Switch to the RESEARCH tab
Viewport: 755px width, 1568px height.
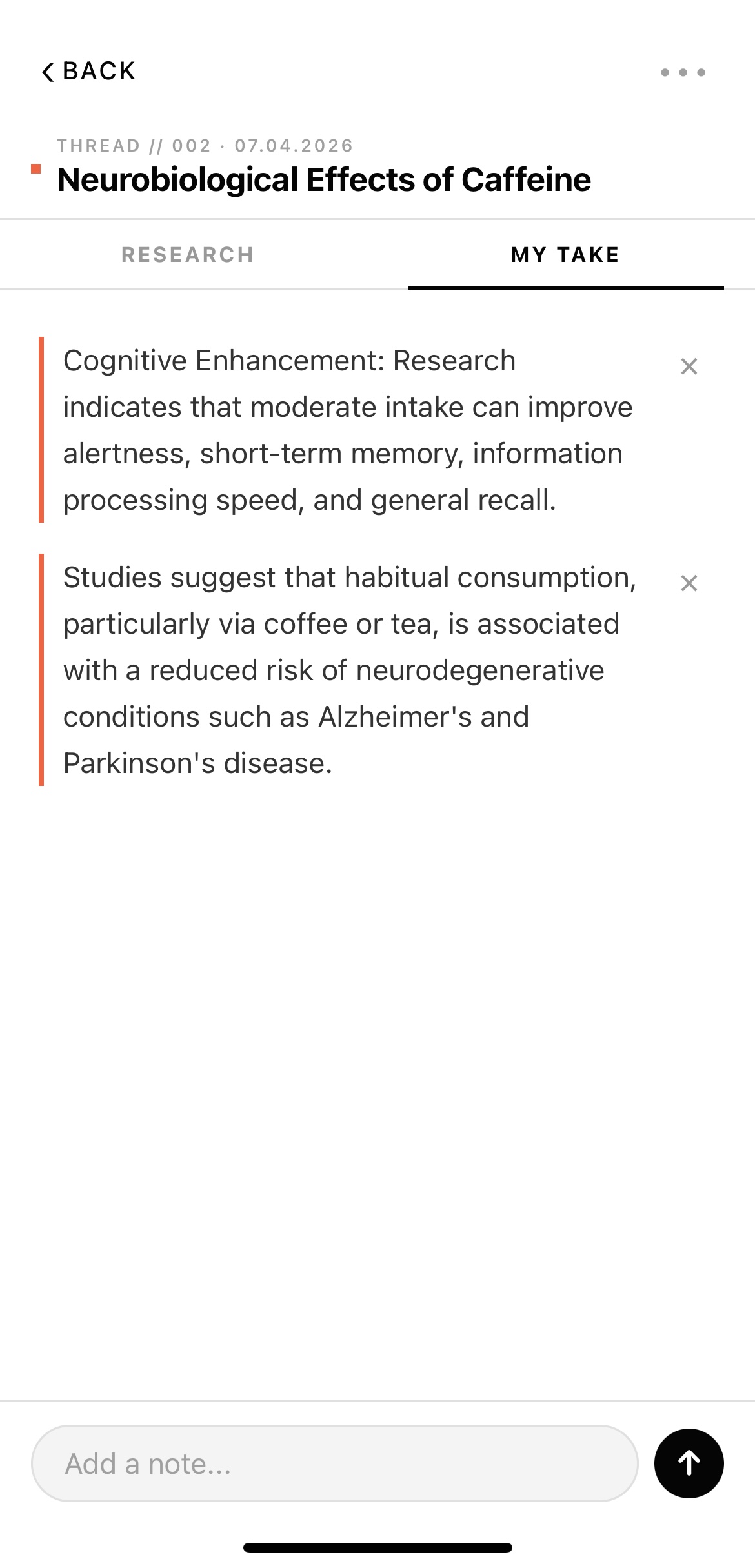187,254
